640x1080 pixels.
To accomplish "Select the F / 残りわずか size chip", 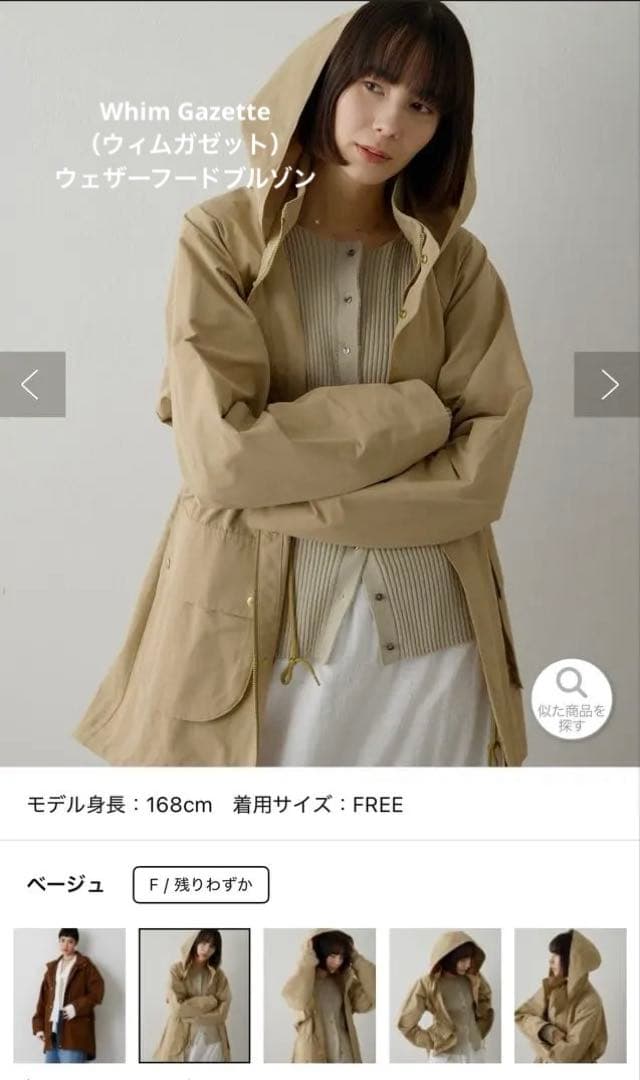I will click(x=200, y=884).
